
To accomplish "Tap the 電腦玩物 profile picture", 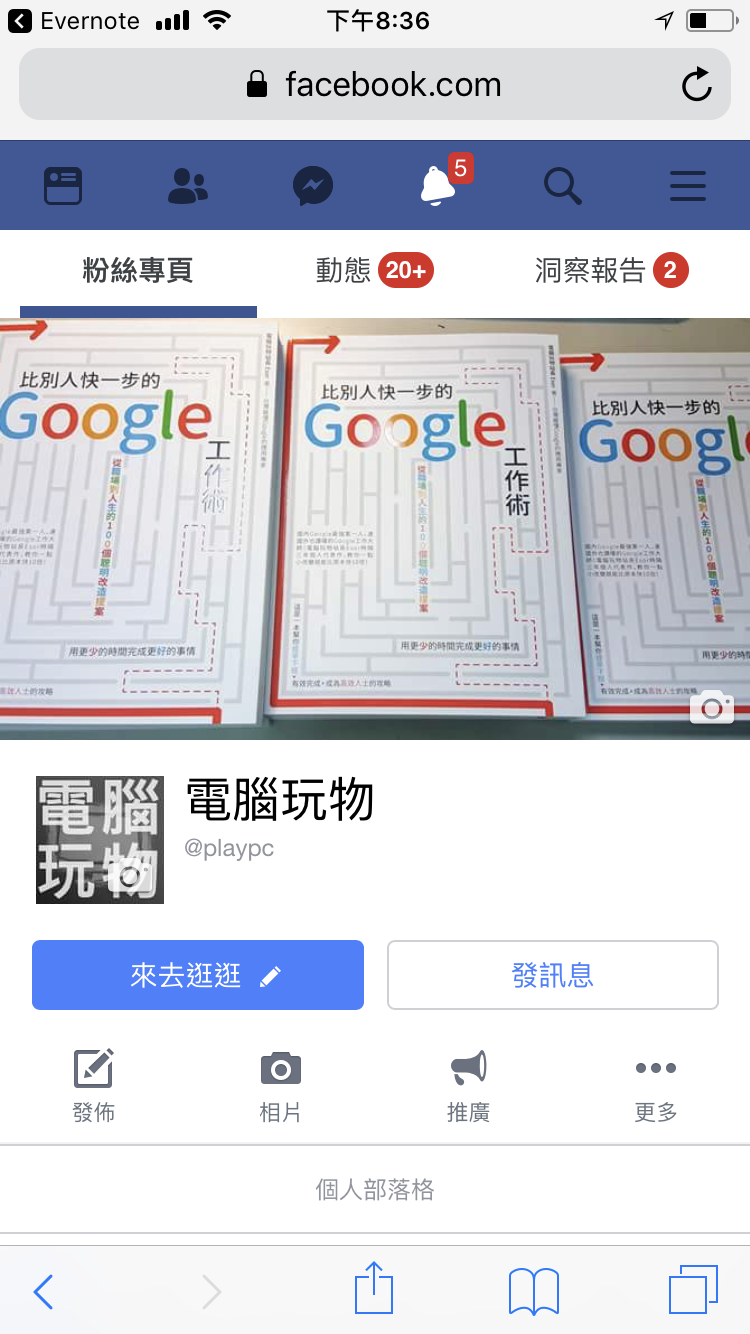I will [x=100, y=840].
